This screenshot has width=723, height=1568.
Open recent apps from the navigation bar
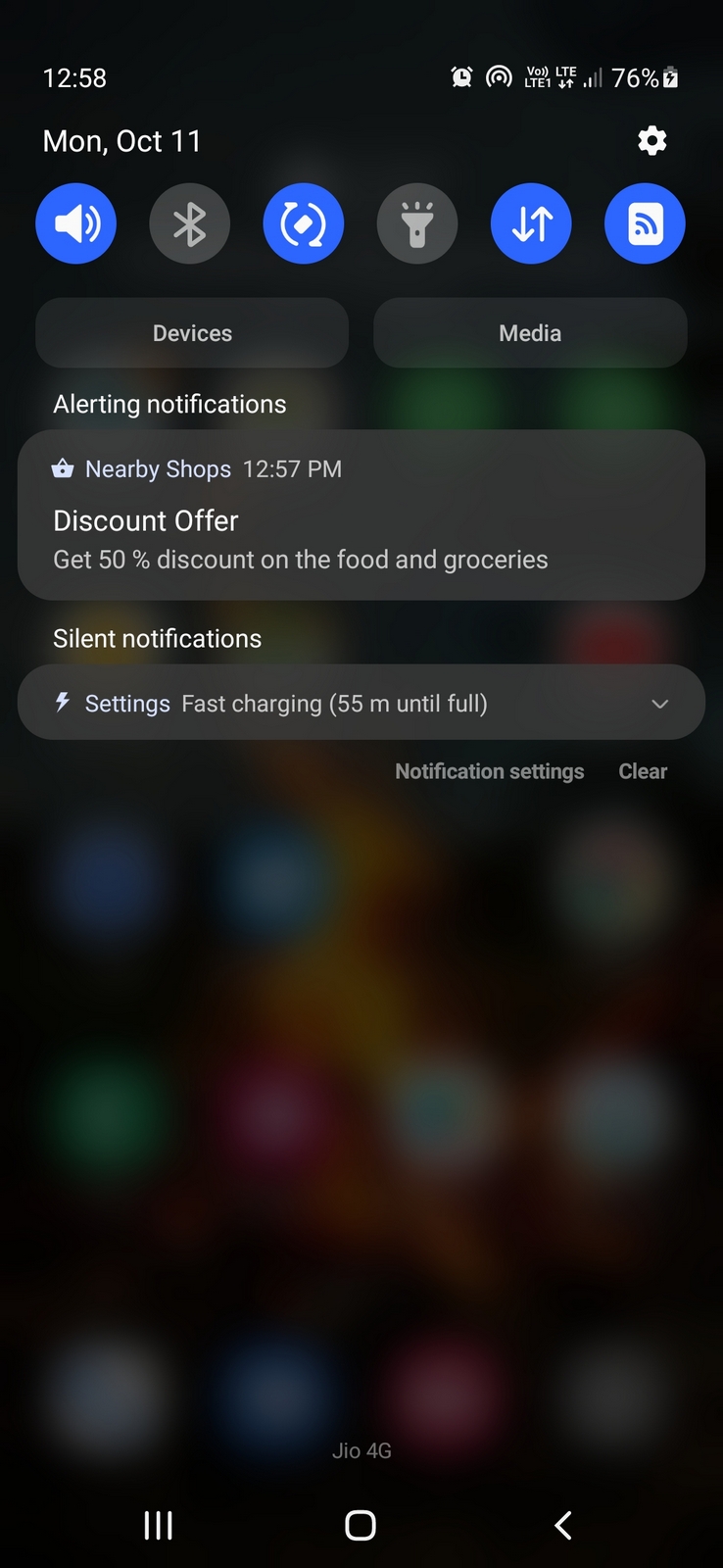[x=159, y=1525]
